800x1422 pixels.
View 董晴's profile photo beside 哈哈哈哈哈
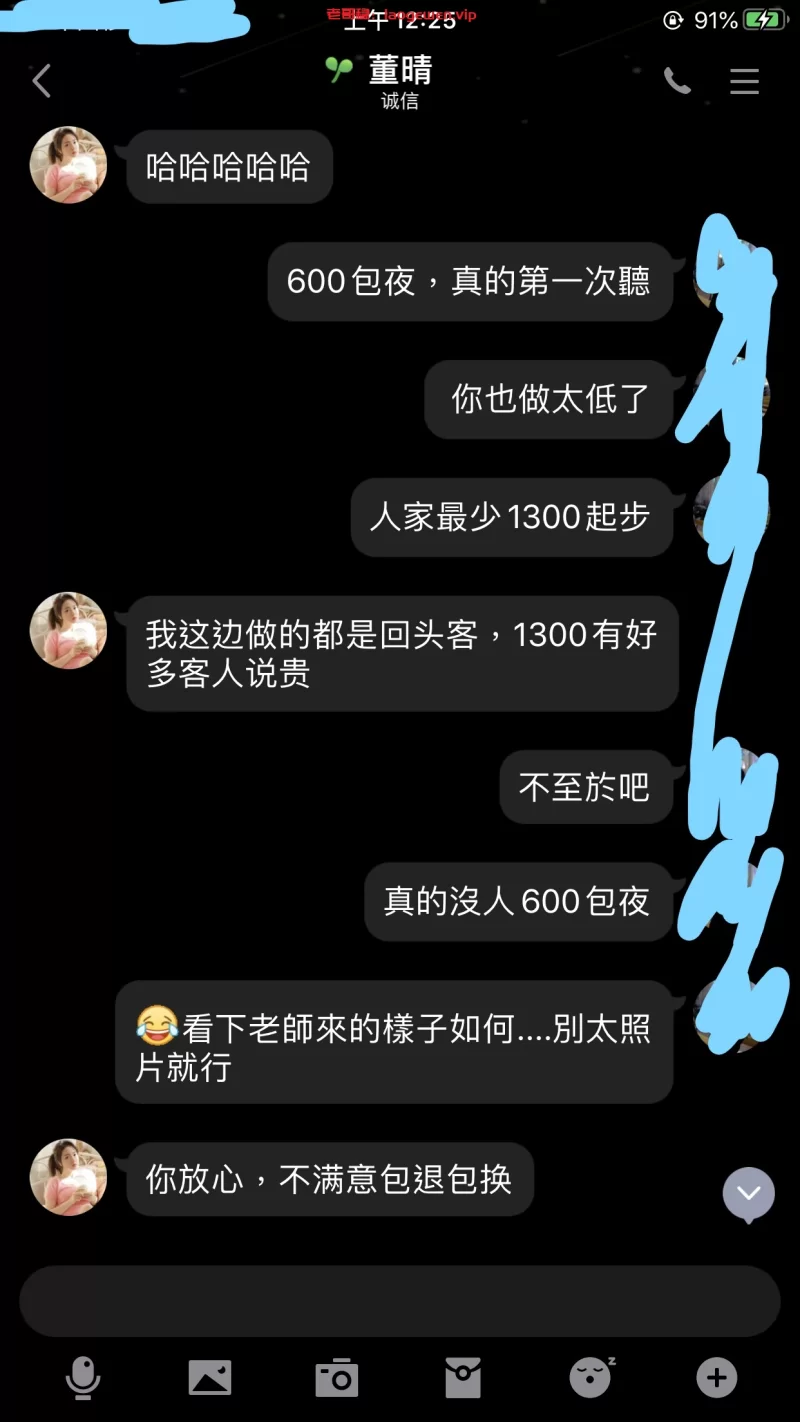[x=69, y=165]
